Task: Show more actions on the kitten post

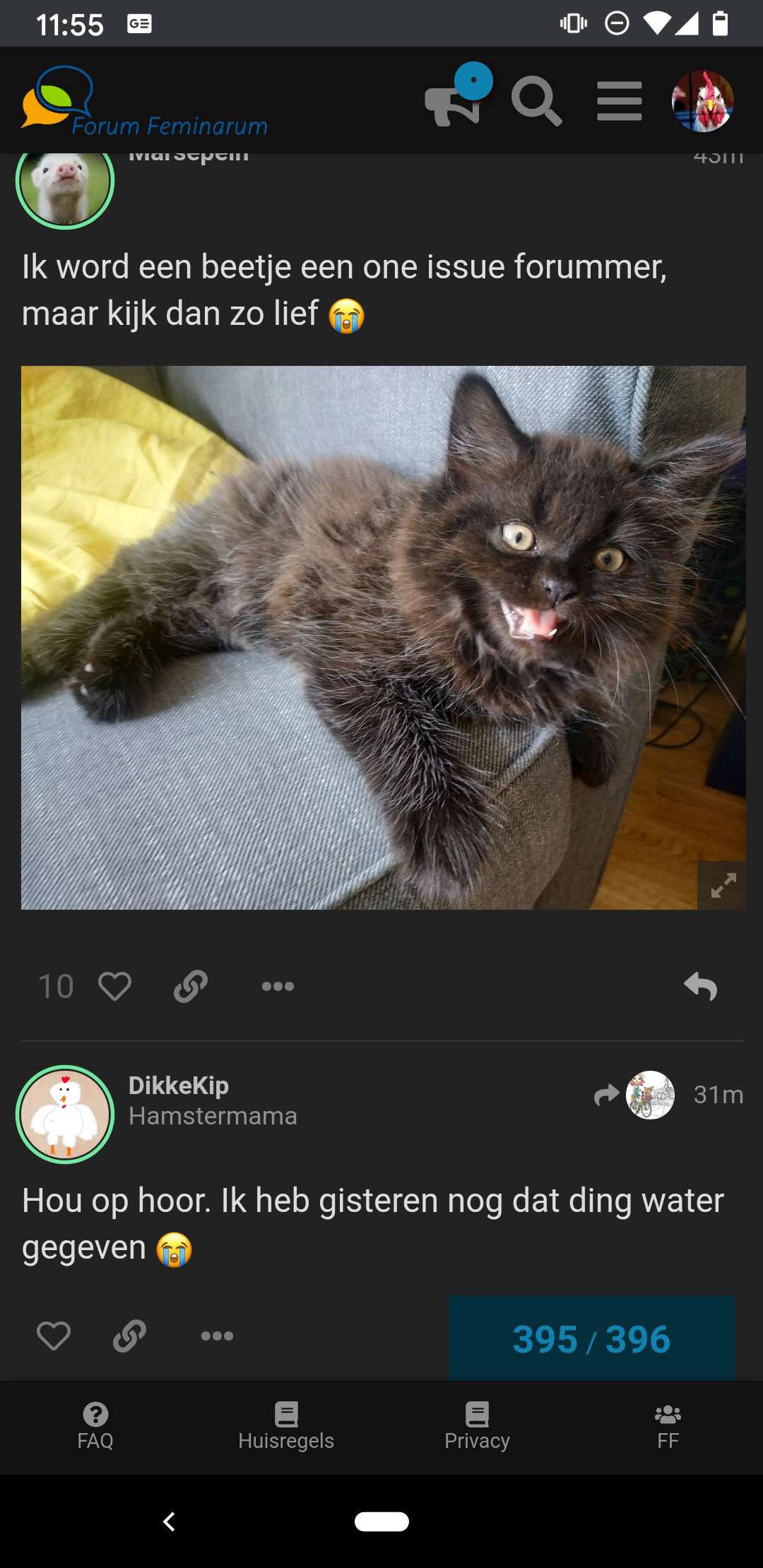Action: coord(278,986)
